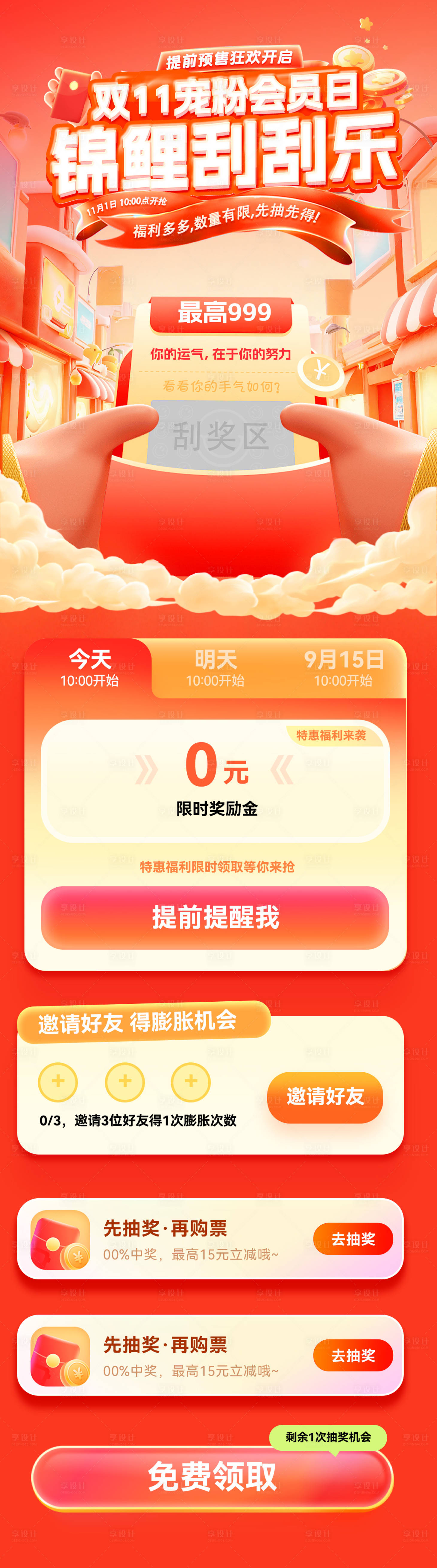Add the first friend via plus circle
This screenshot has width=437, height=1568.
(58, 1082)
